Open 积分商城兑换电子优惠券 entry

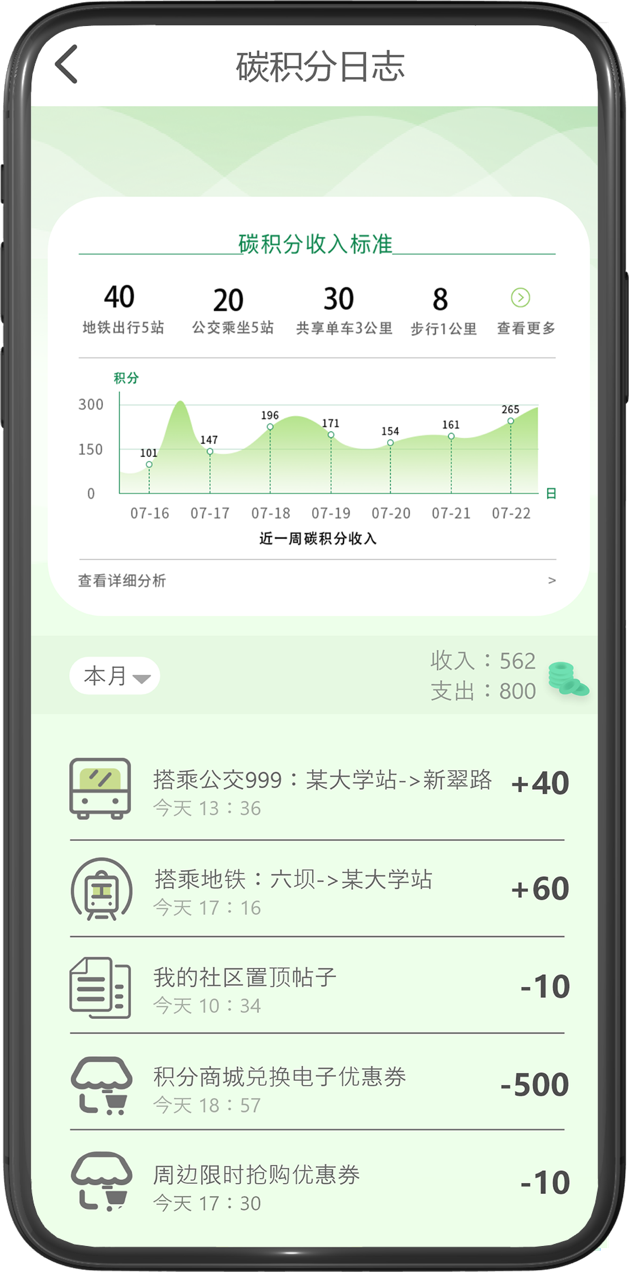tap(316, 1086)
